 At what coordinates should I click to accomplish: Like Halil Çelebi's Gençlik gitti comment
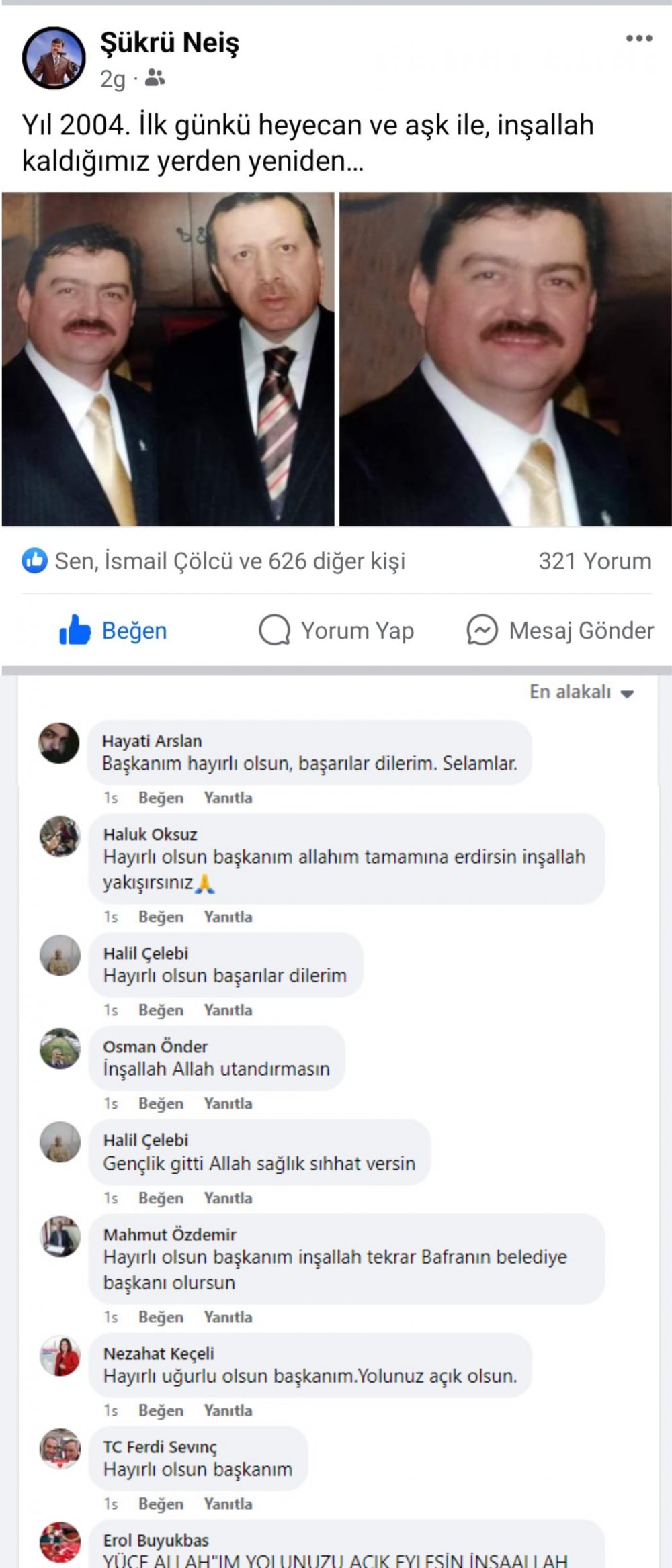pyautogui.click(x=161, y=1198)
